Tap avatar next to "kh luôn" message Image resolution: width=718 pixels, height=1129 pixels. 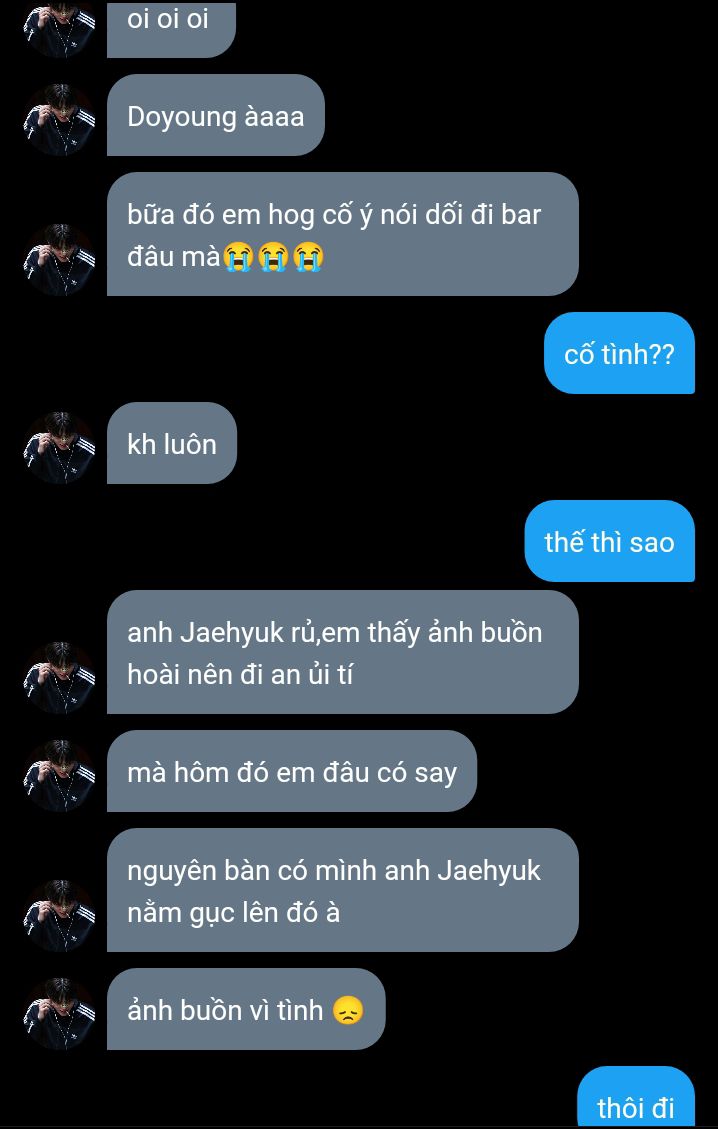pos(60,446)
